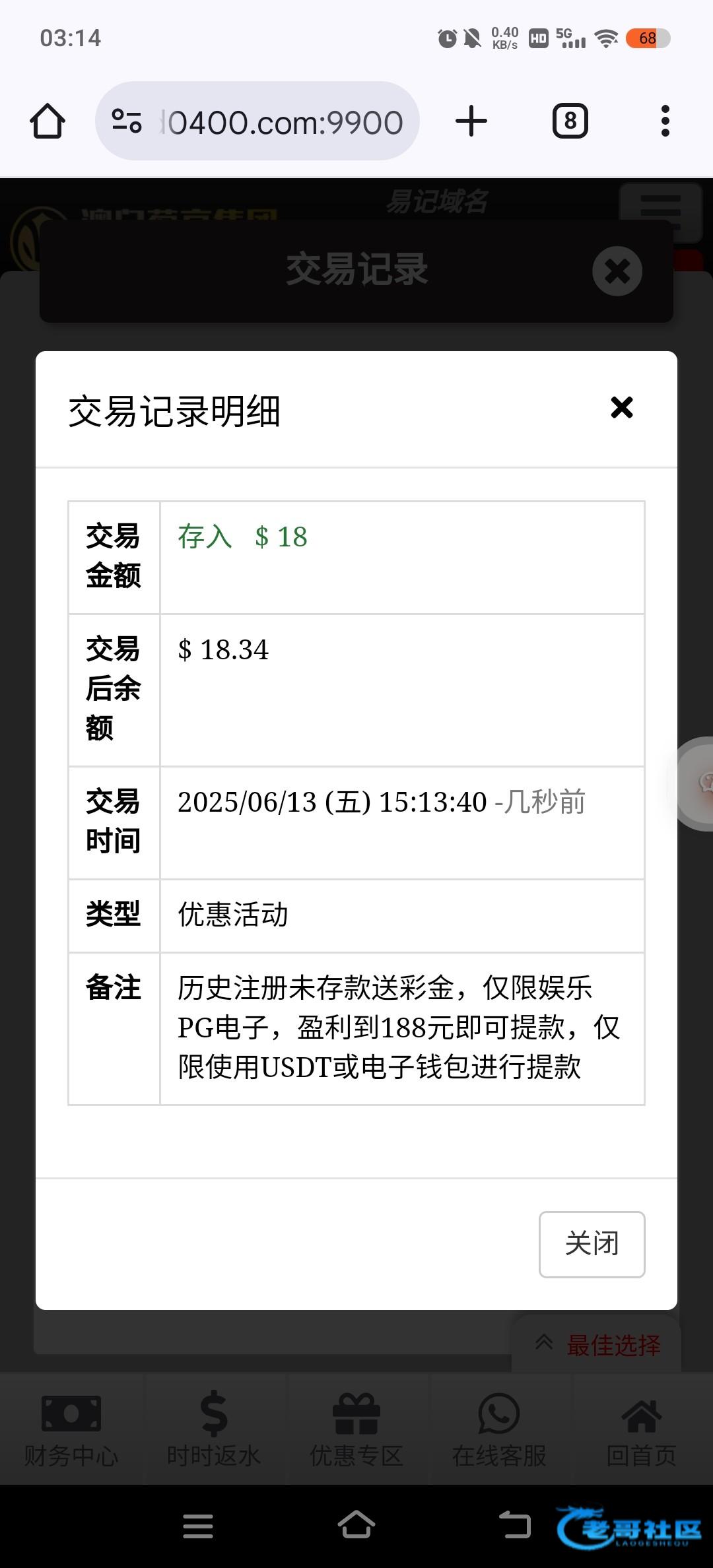Close the 交易记录明细 dialog with the X

pyautogui.click(x=621, y=408)
